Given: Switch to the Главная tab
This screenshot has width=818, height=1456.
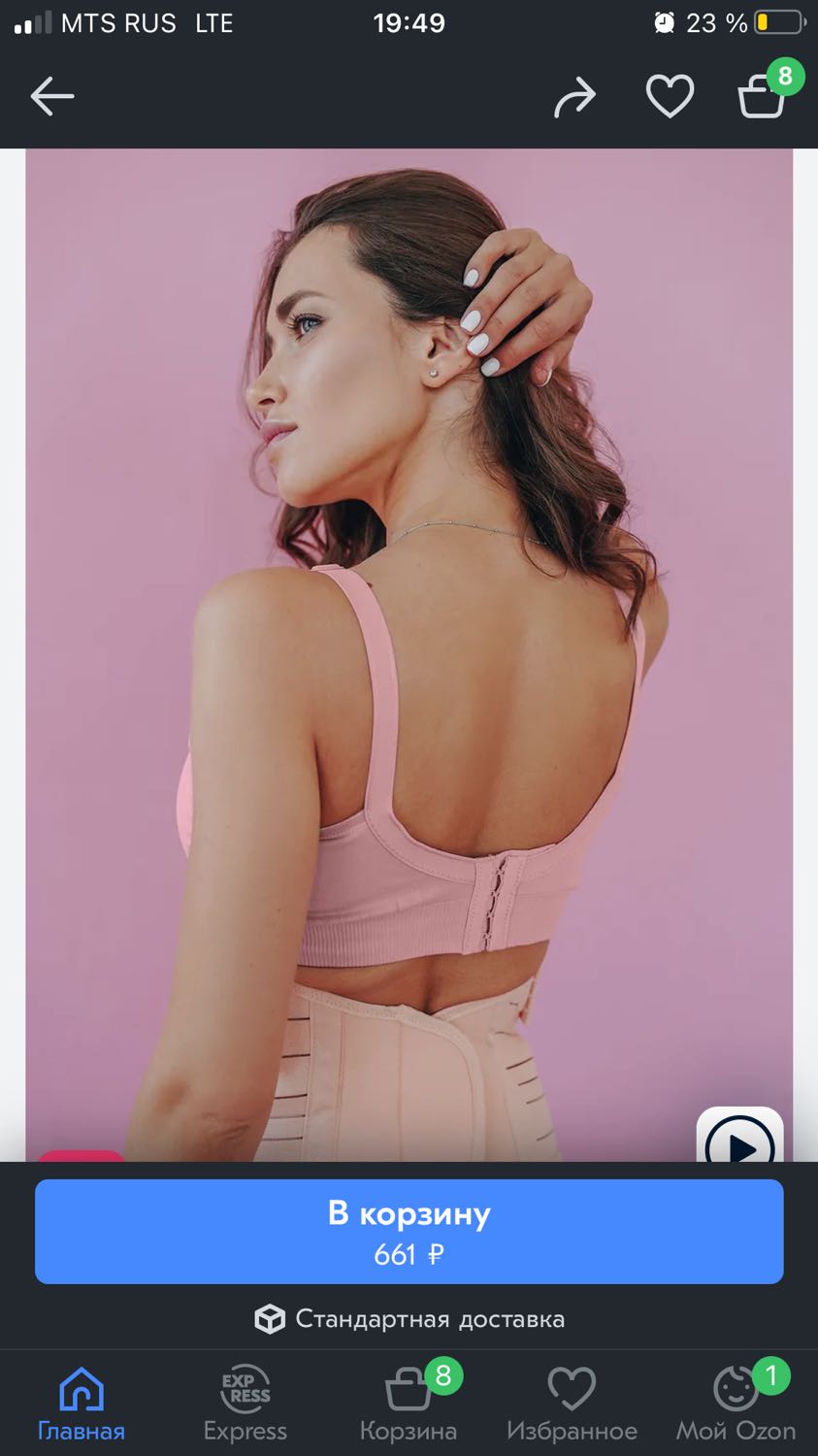Looking at the screenshot, I should point(82,1404).
